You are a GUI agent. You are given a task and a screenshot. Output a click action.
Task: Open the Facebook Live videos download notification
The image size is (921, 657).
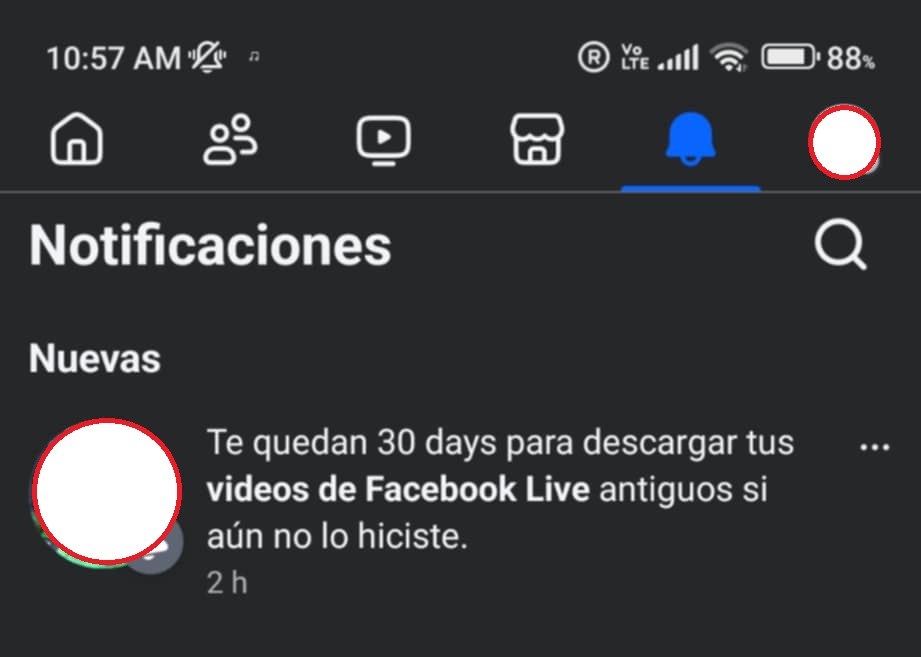500,491
